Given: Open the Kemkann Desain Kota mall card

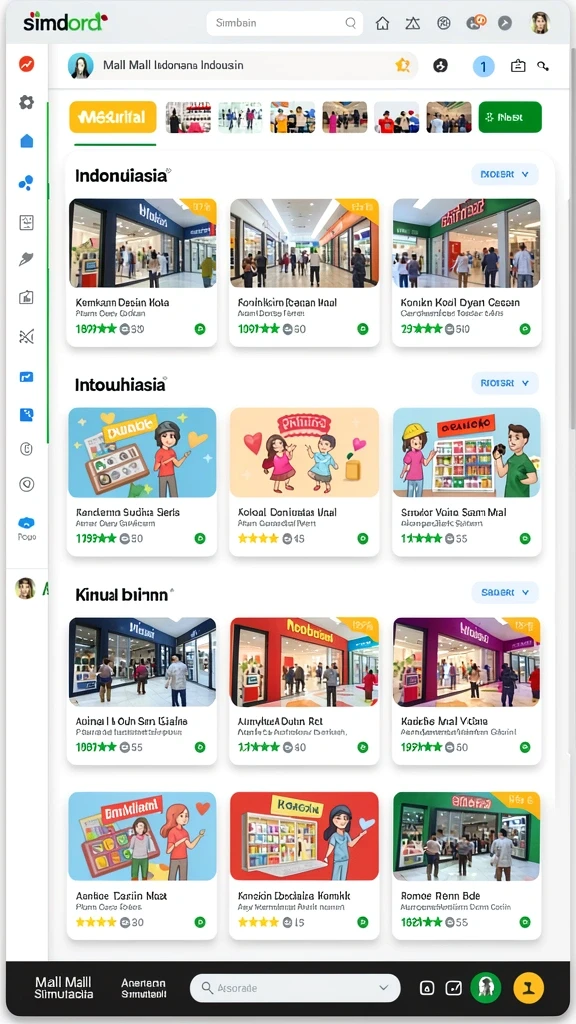Looking at the screenshot, I should 142,272.
